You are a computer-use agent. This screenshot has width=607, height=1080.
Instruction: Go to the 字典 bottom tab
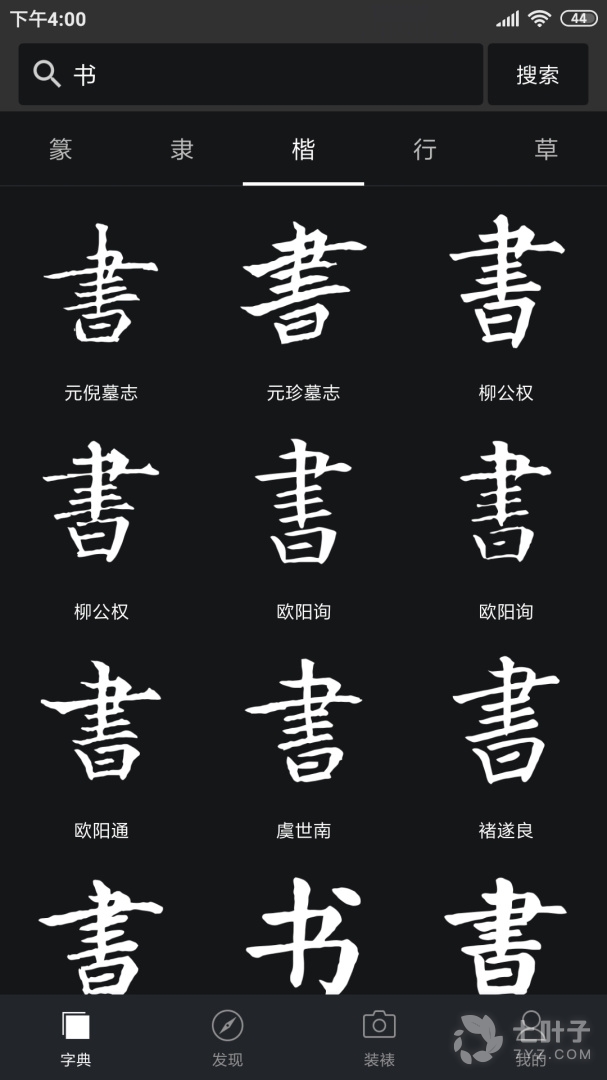[76, 1037]
